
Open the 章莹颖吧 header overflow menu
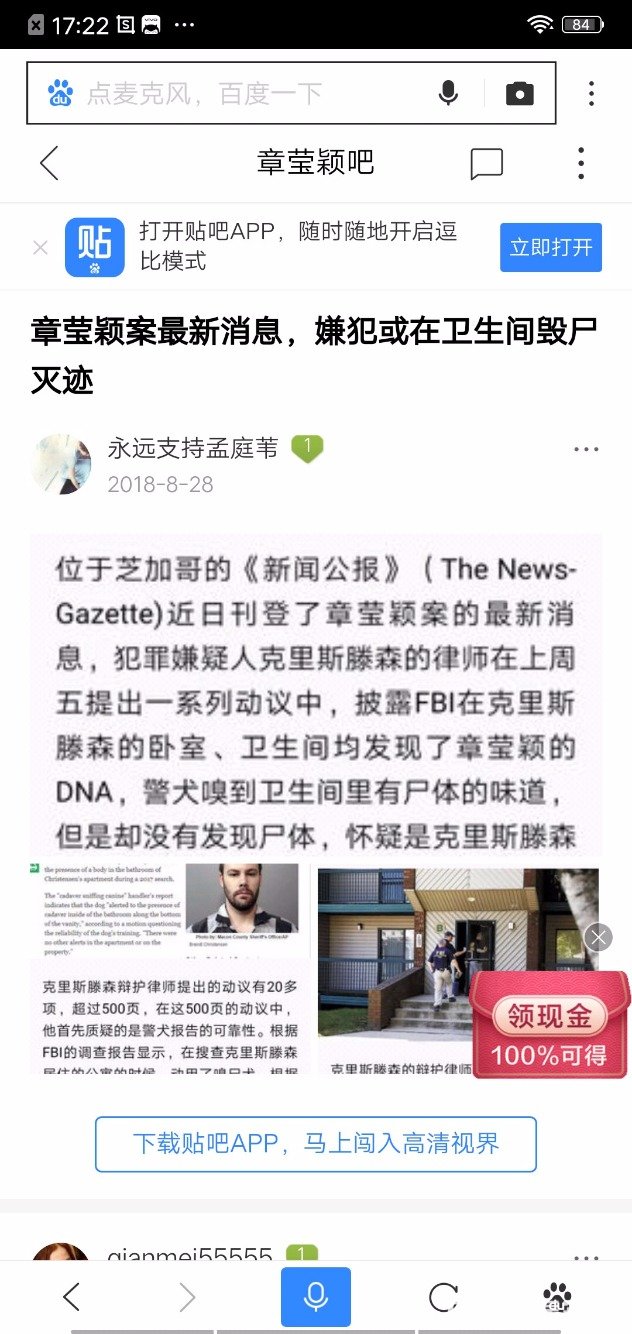tap(581, 163)
